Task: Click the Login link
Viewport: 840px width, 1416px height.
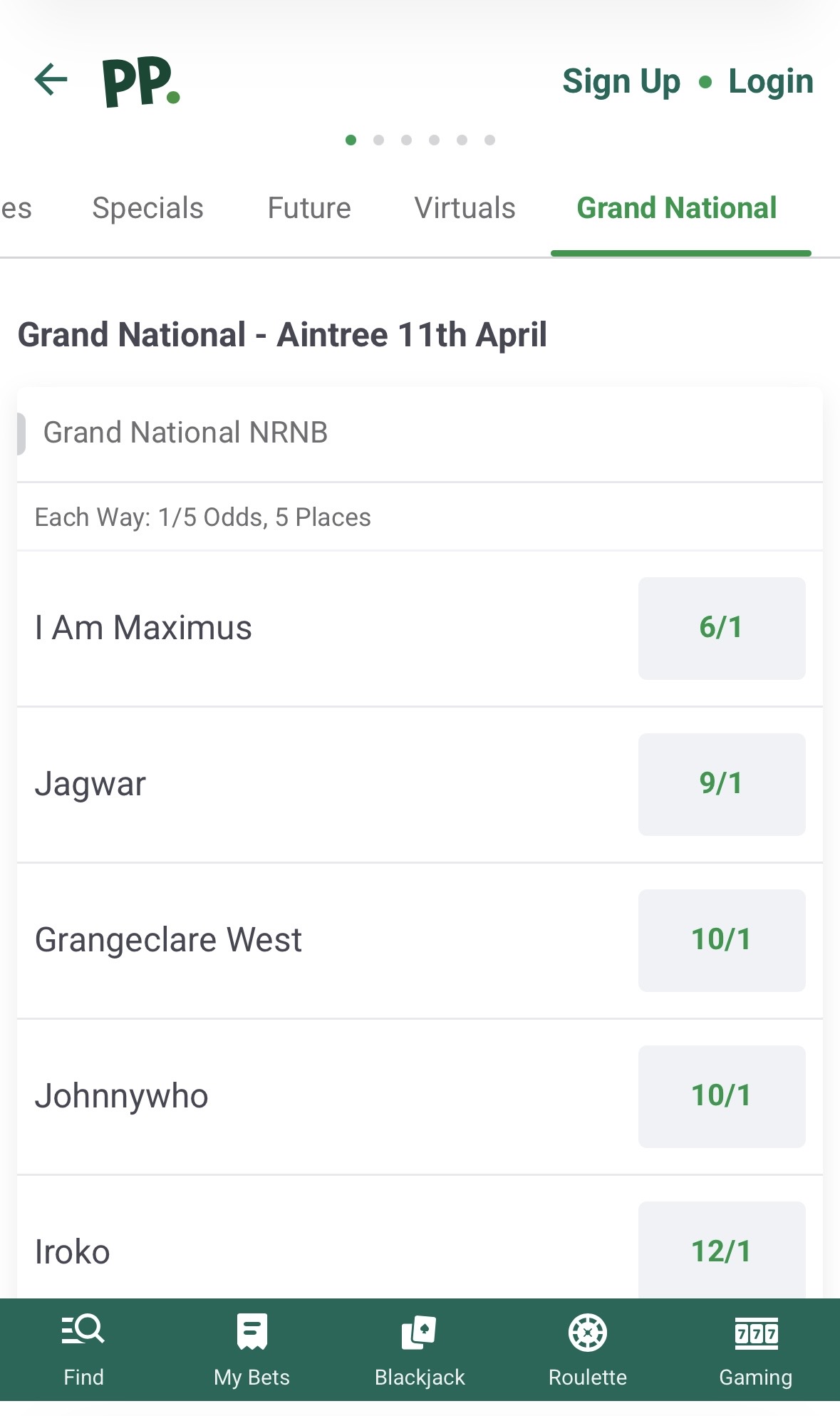Action: tap(770, 81)
